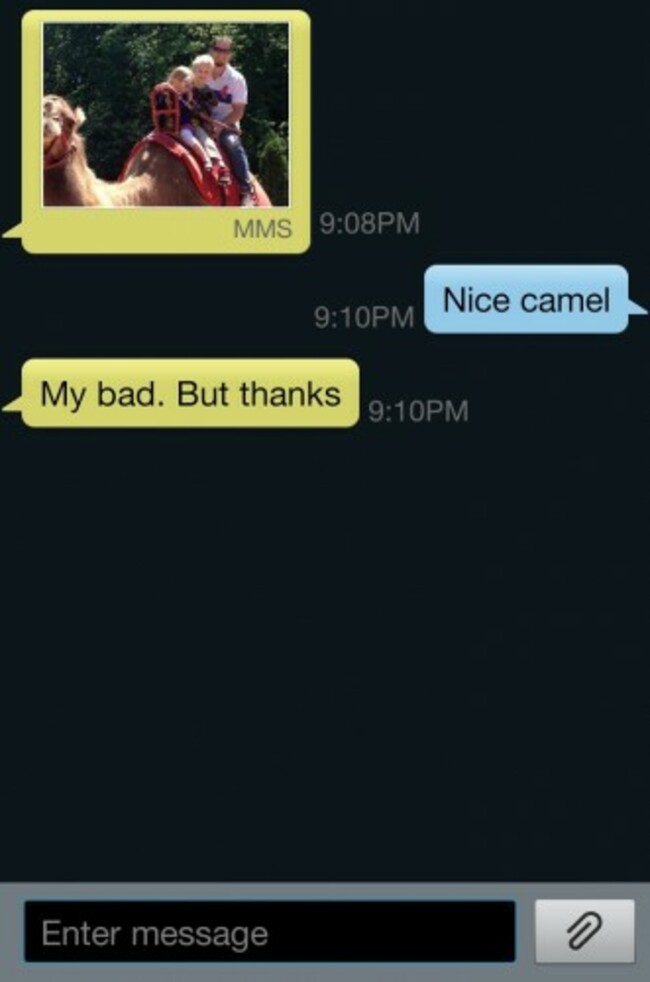Attach a file with the paperclip button
The width and height of the screenshot is (650, 982).
coord(584,932)
